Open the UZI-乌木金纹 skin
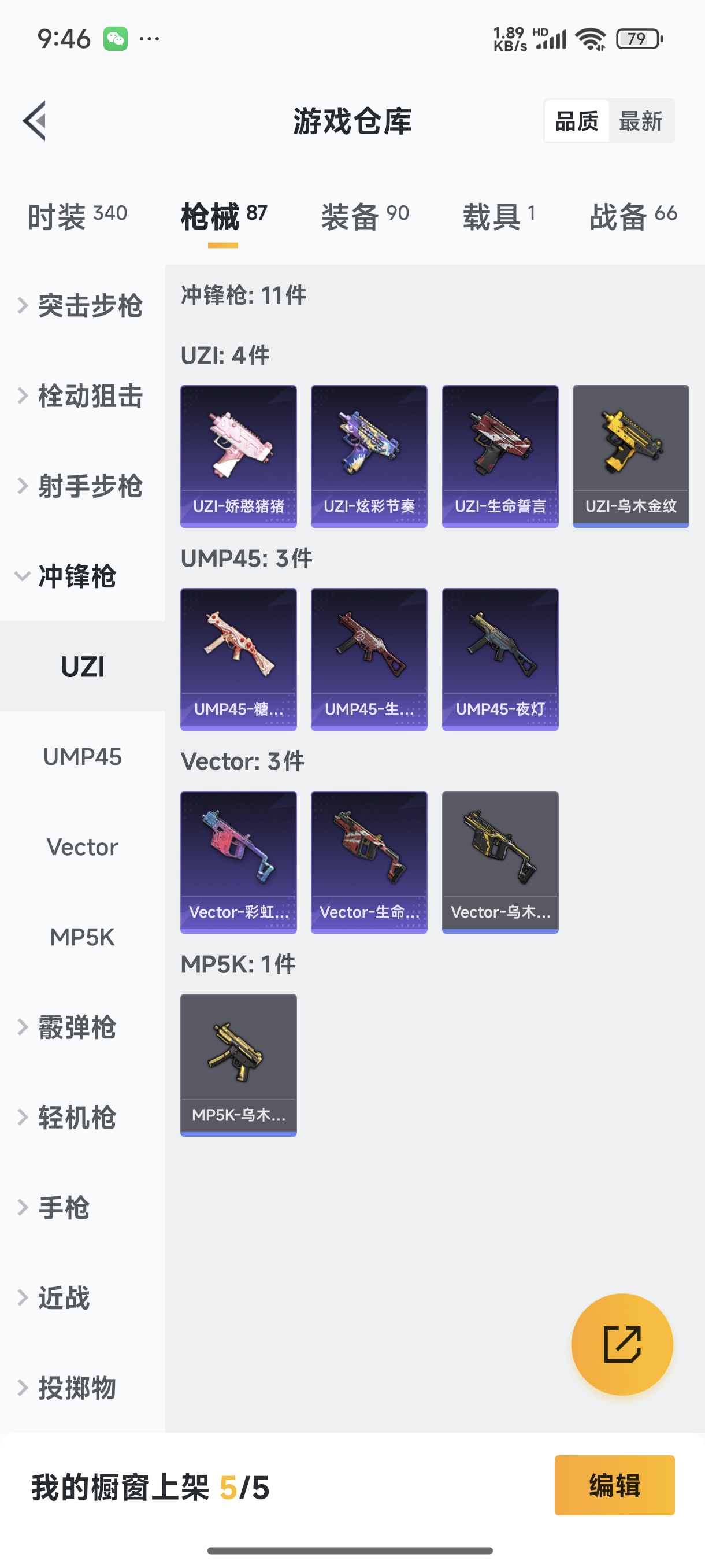 (630, 456)
